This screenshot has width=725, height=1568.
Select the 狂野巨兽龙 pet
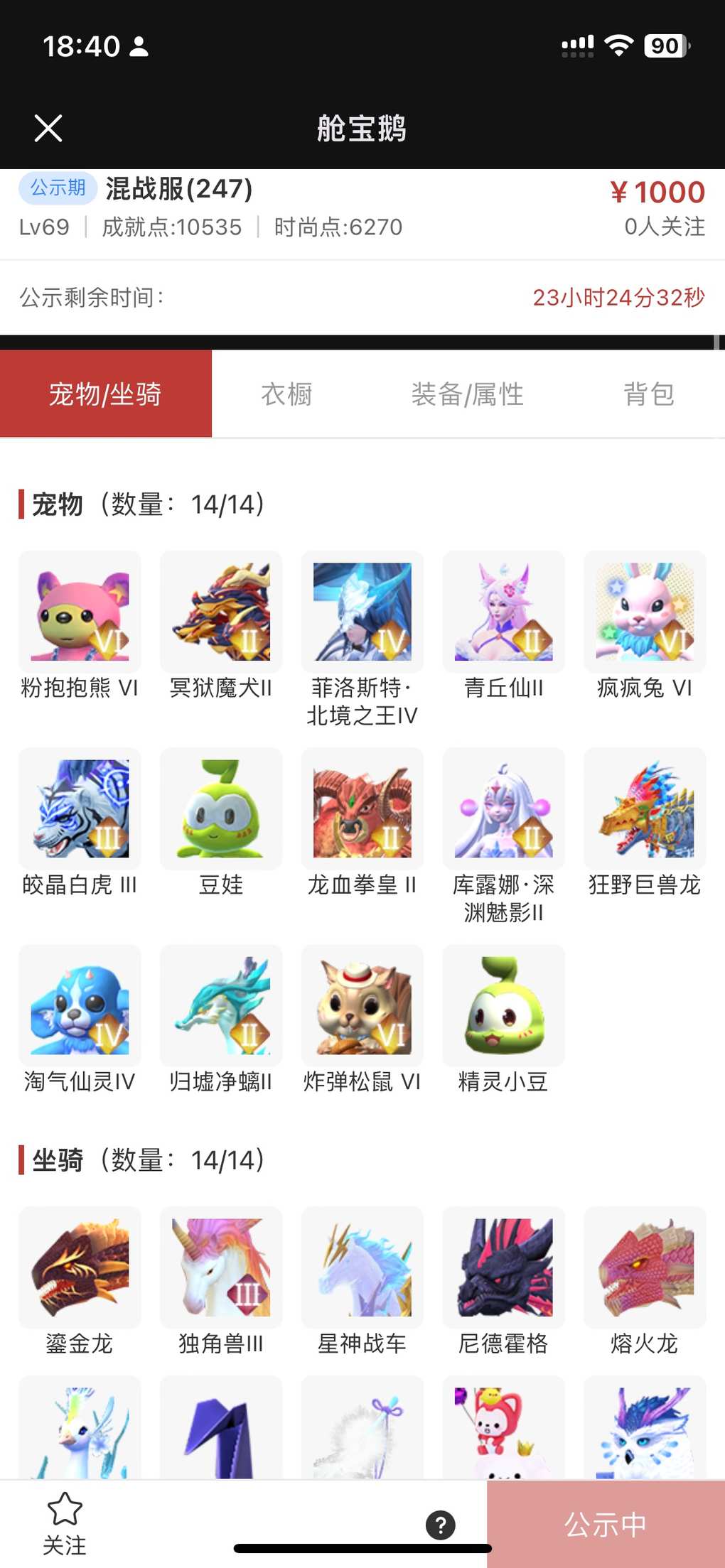(x=645, y=809)
